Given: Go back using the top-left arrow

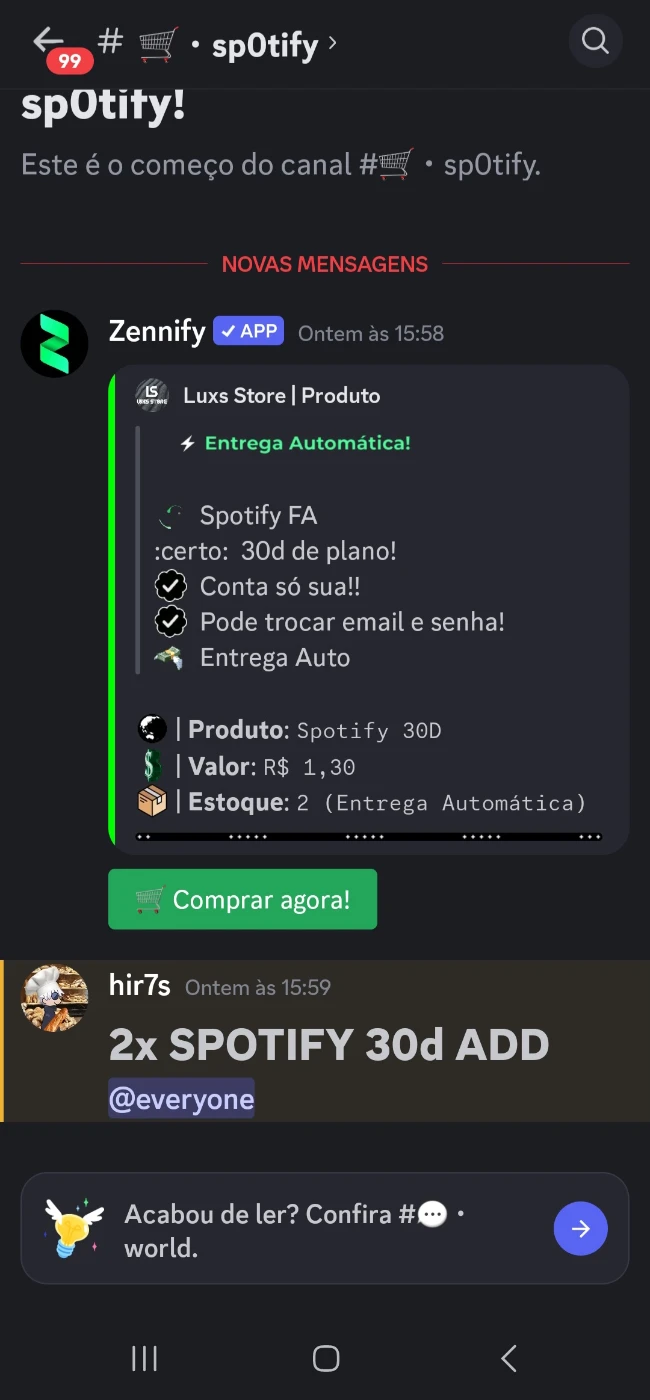Looking at the screenshot, I should coord(47,41).
